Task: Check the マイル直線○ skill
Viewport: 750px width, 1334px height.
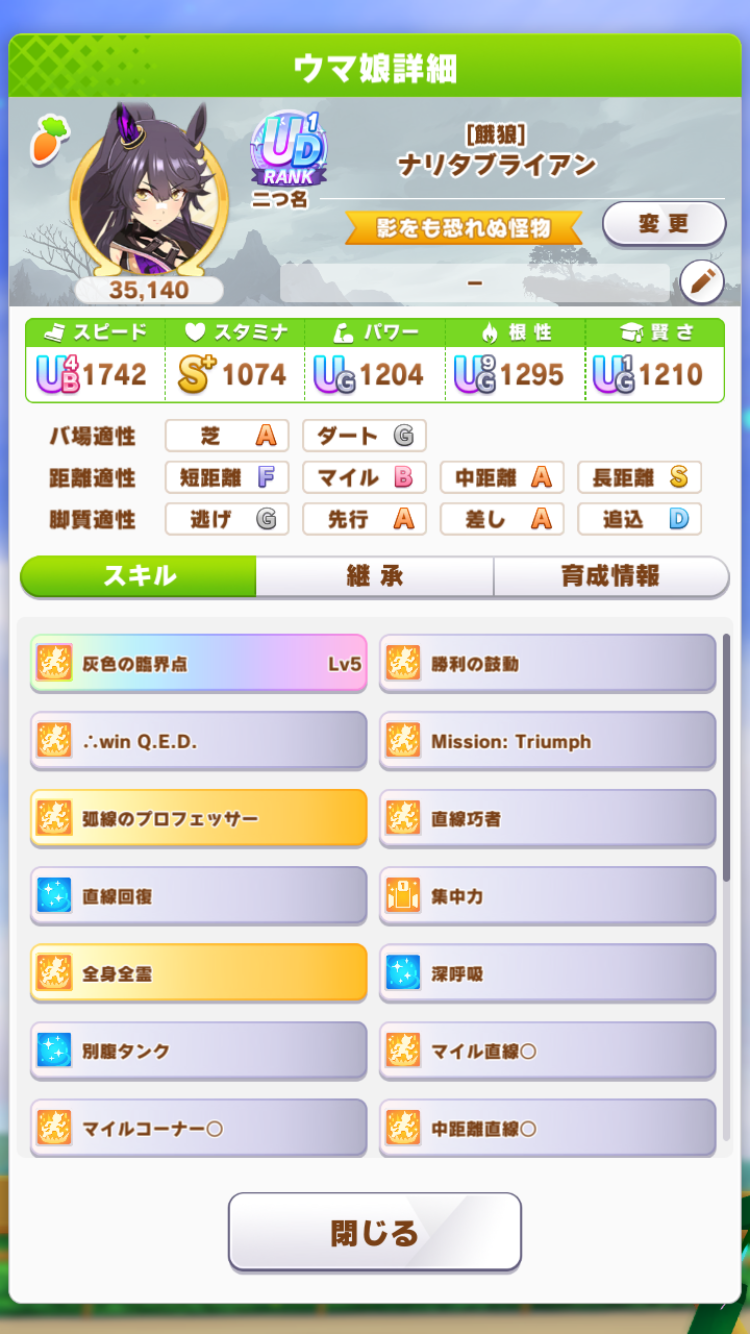Action: 547,1051
